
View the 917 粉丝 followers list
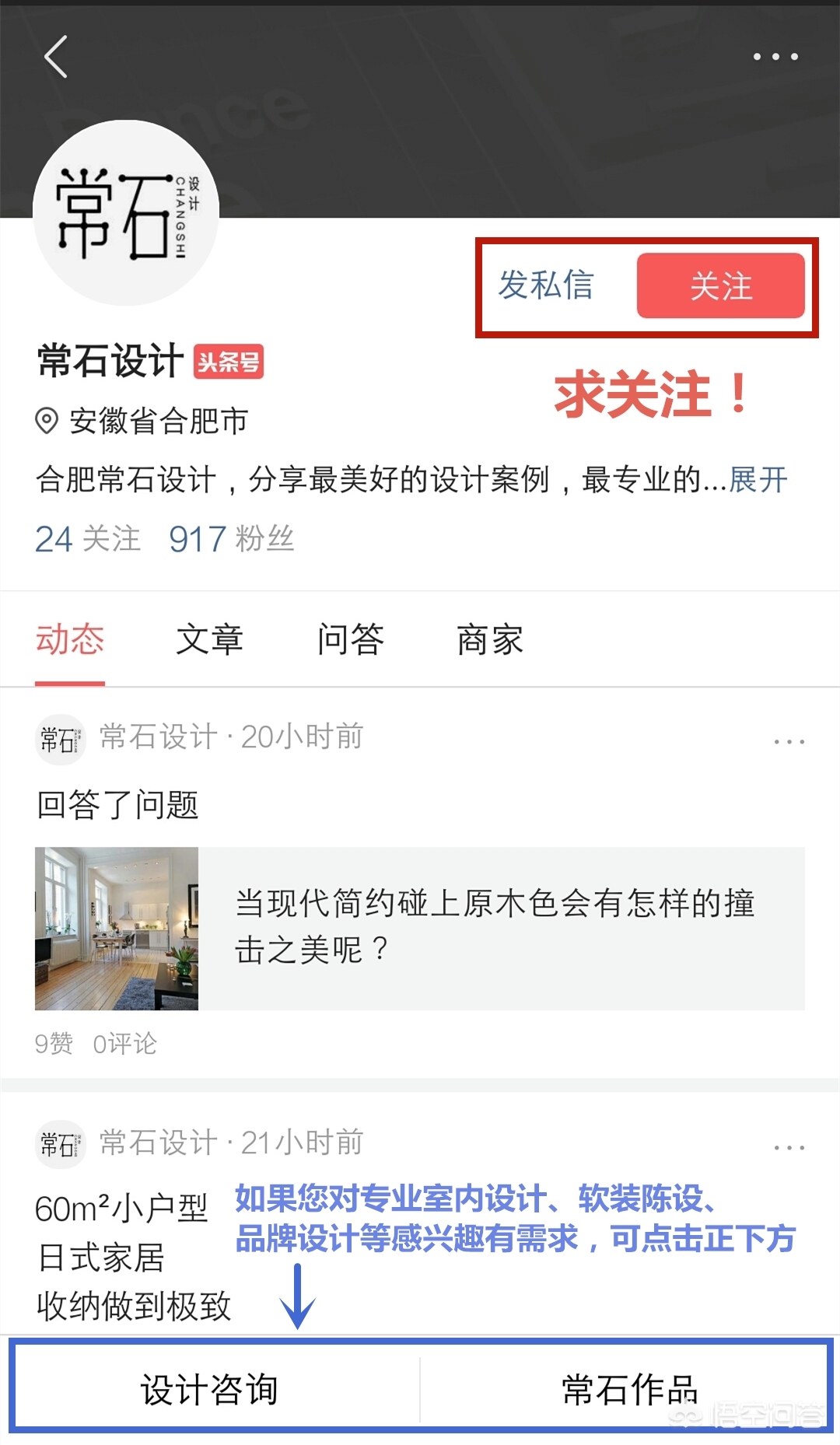(232, 538)
